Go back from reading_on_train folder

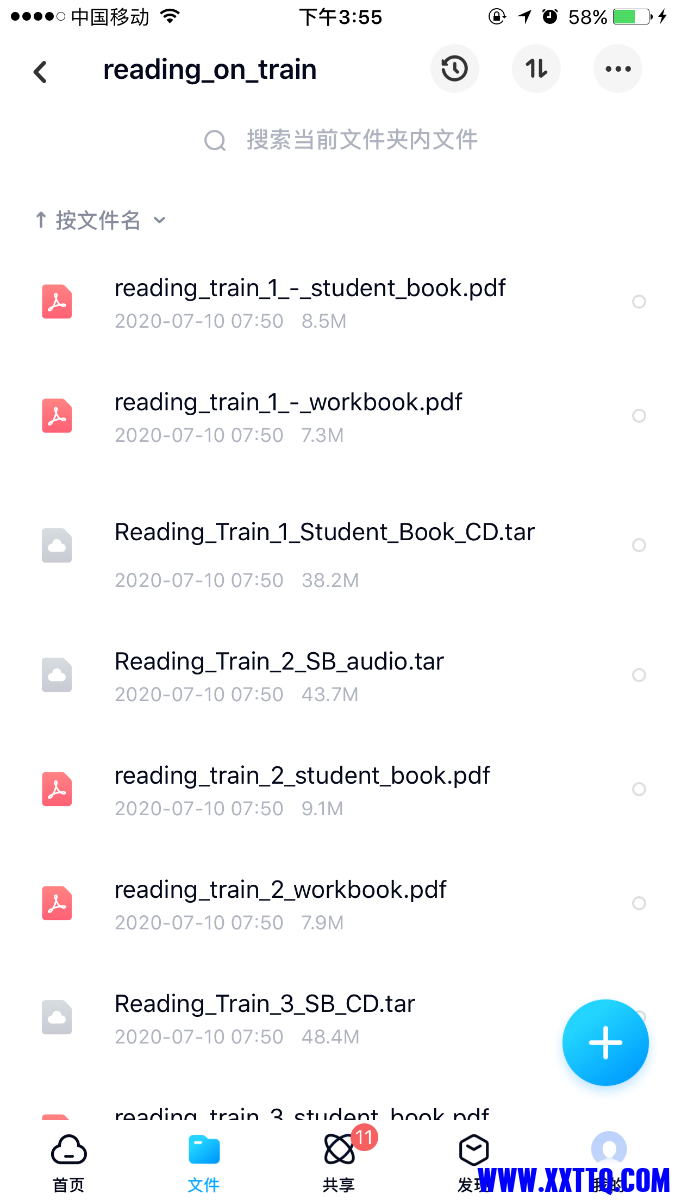tap(40, 71)
